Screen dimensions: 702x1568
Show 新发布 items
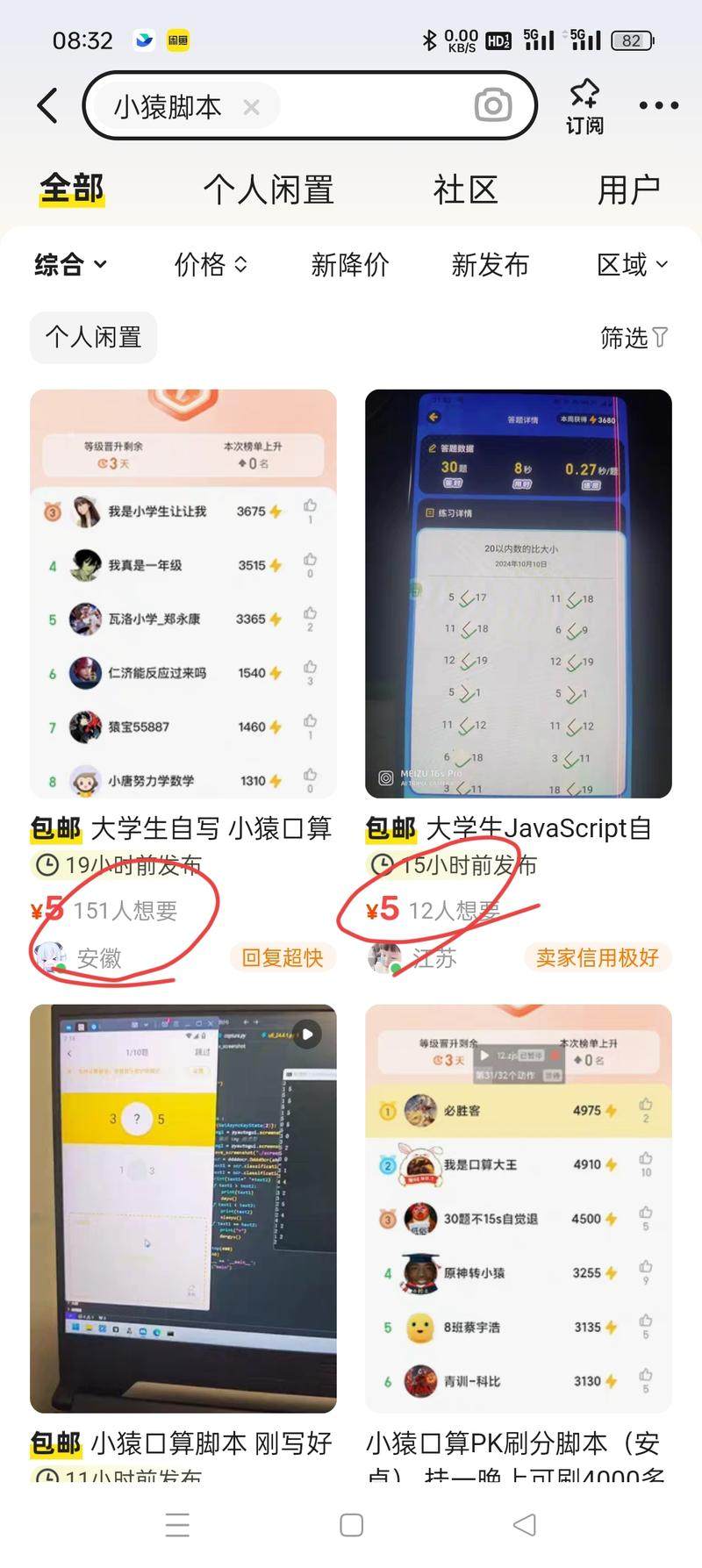pyautogui.click(x=490, y=264)
